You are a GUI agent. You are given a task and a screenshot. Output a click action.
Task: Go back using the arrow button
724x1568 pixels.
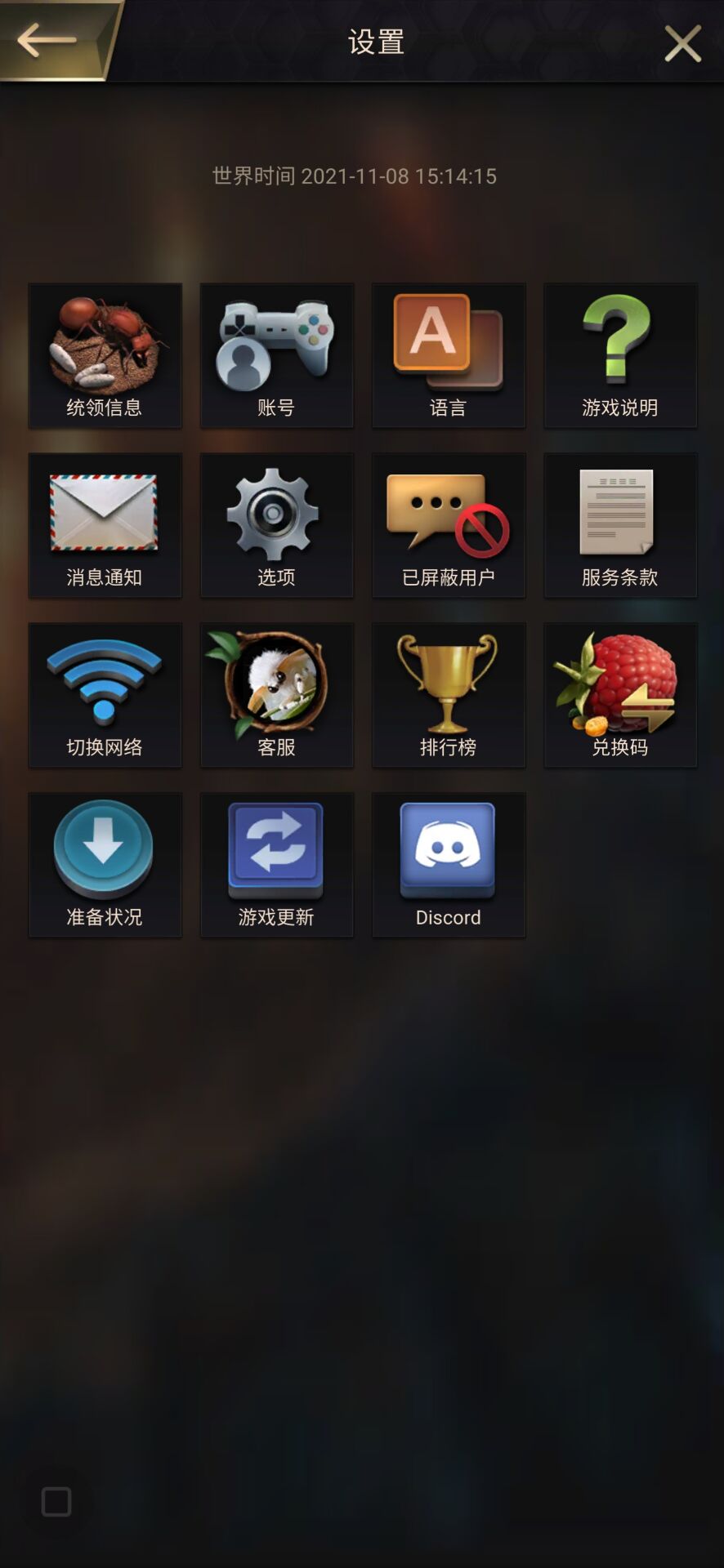47,39
